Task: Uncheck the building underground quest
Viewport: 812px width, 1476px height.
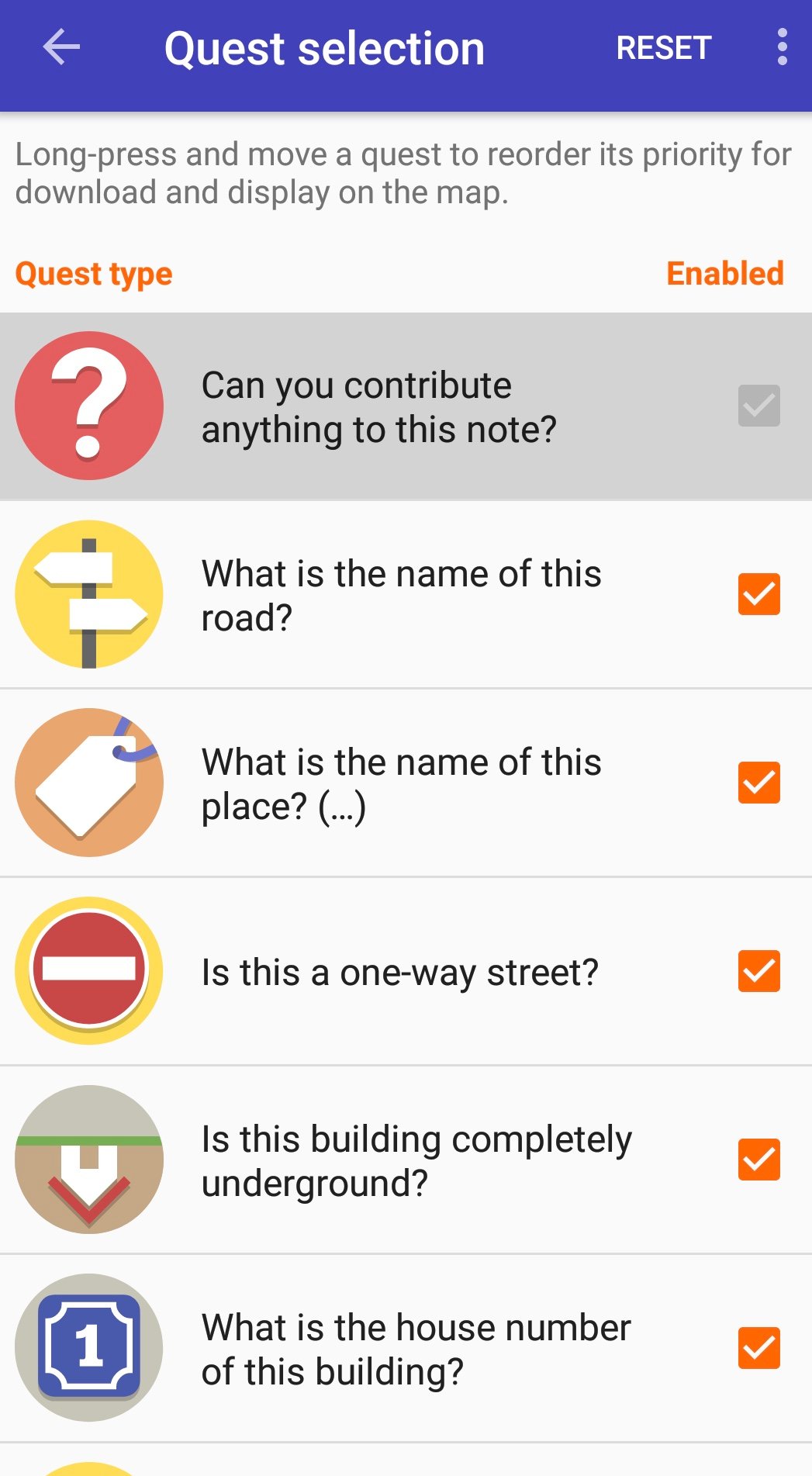Action: tap(758, 1160)
